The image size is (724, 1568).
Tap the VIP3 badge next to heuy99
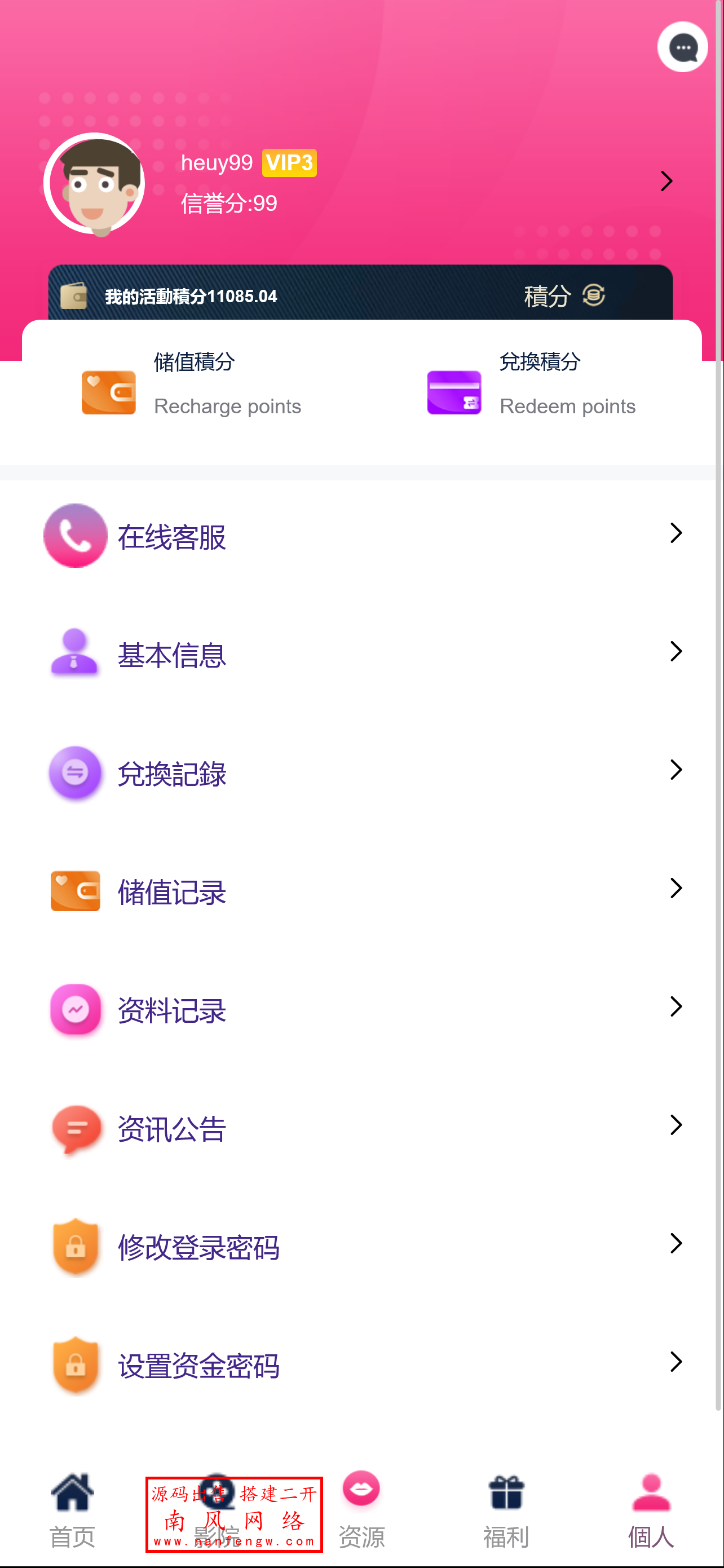tap(288, 162)
